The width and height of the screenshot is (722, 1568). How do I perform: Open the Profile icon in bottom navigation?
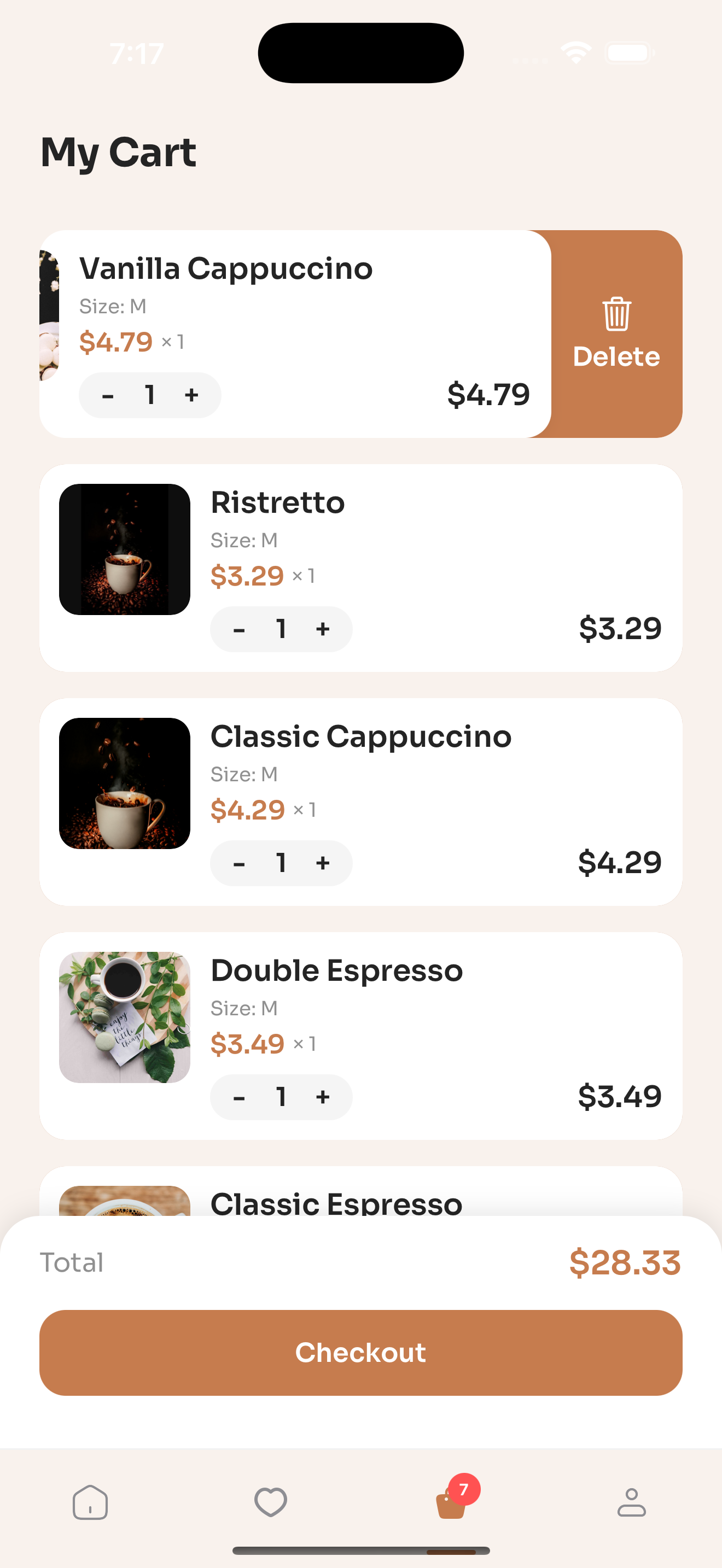pos(632,1503)
